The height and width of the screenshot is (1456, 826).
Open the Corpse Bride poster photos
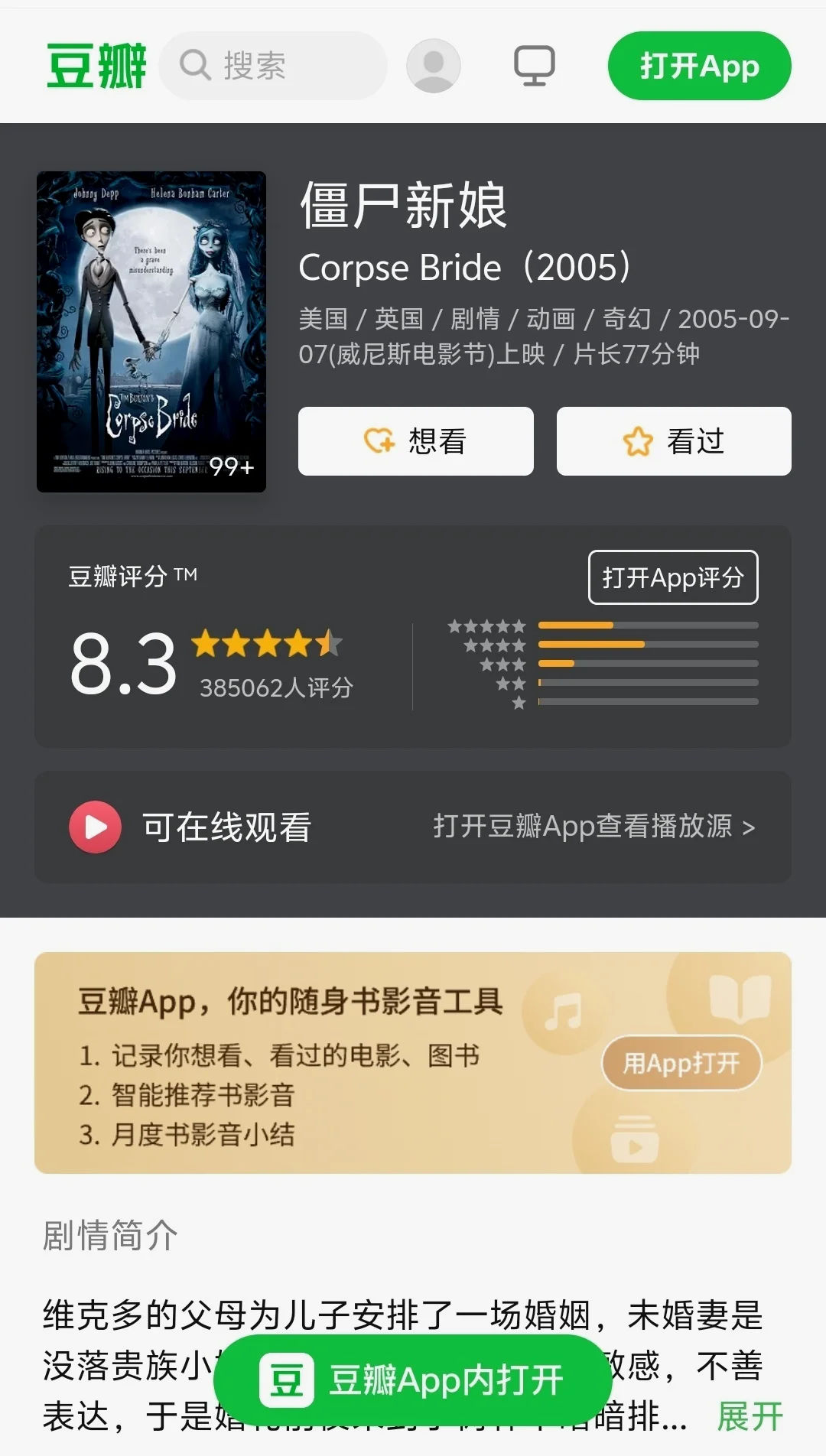151,331
